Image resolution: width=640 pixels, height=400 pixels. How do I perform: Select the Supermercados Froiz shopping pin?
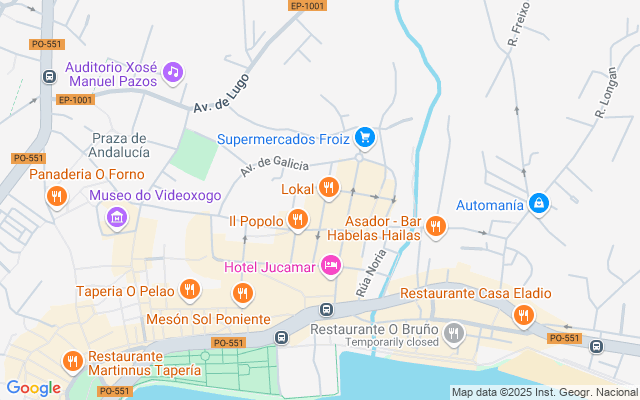click(x=364, y=138)
